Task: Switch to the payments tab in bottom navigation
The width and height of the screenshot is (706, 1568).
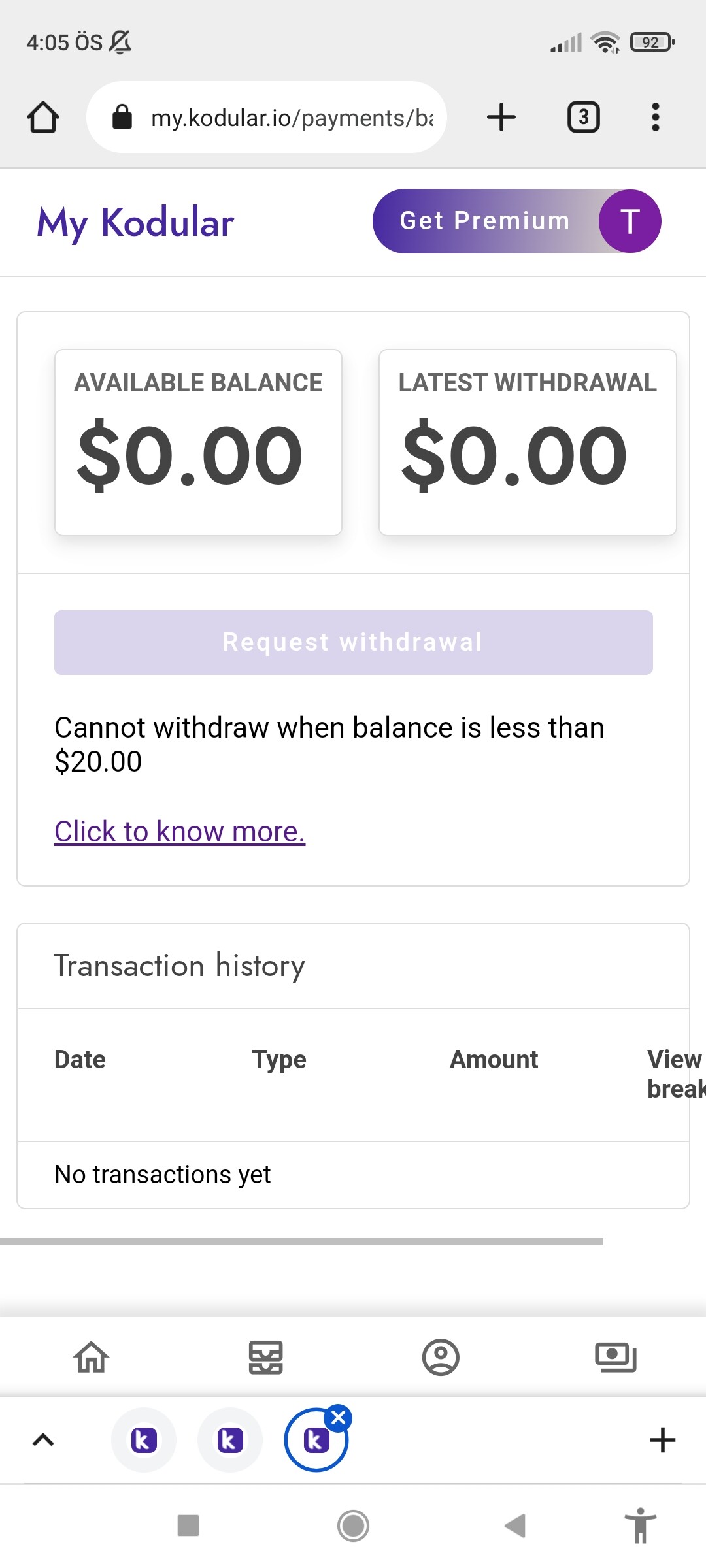Action: [616, 1357]
